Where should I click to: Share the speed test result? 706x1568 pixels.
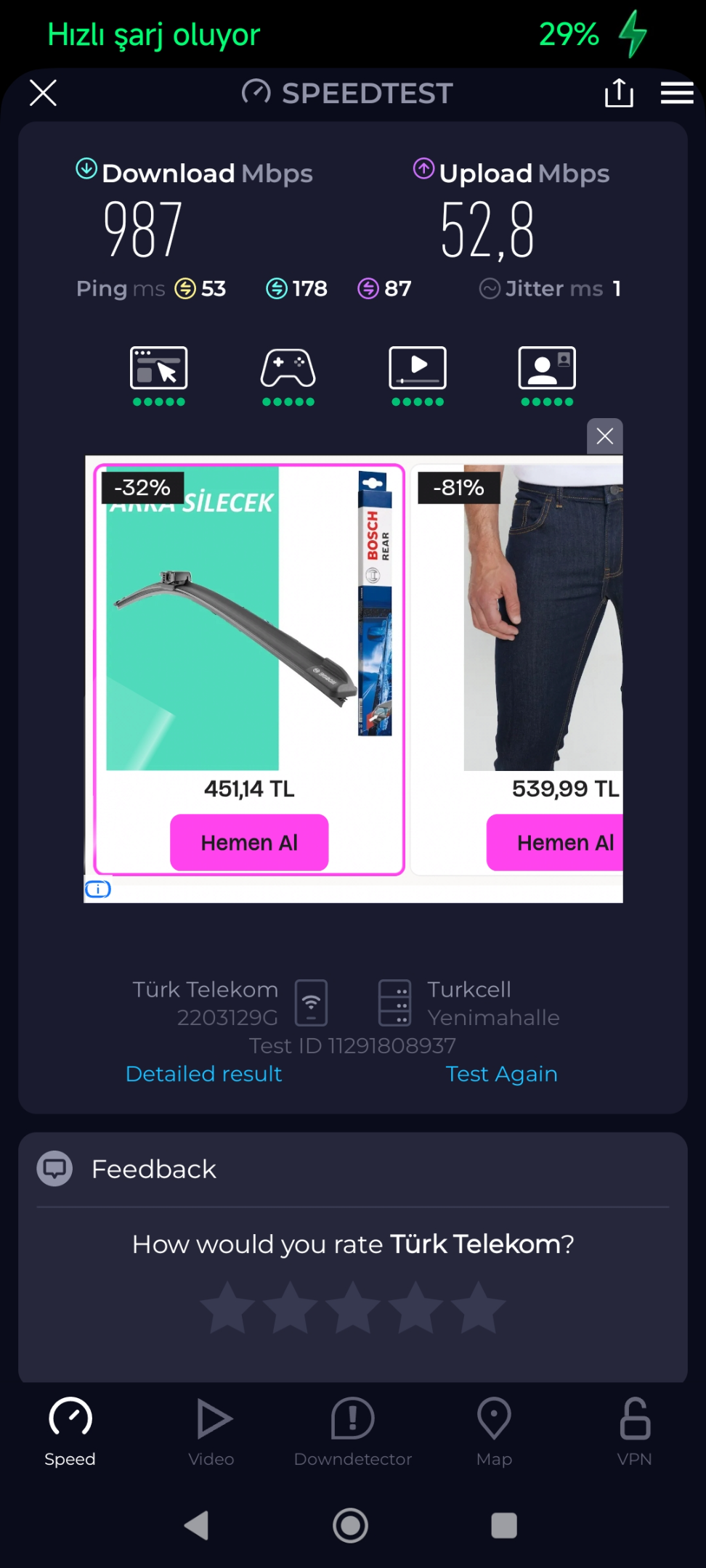click(619, 92)
